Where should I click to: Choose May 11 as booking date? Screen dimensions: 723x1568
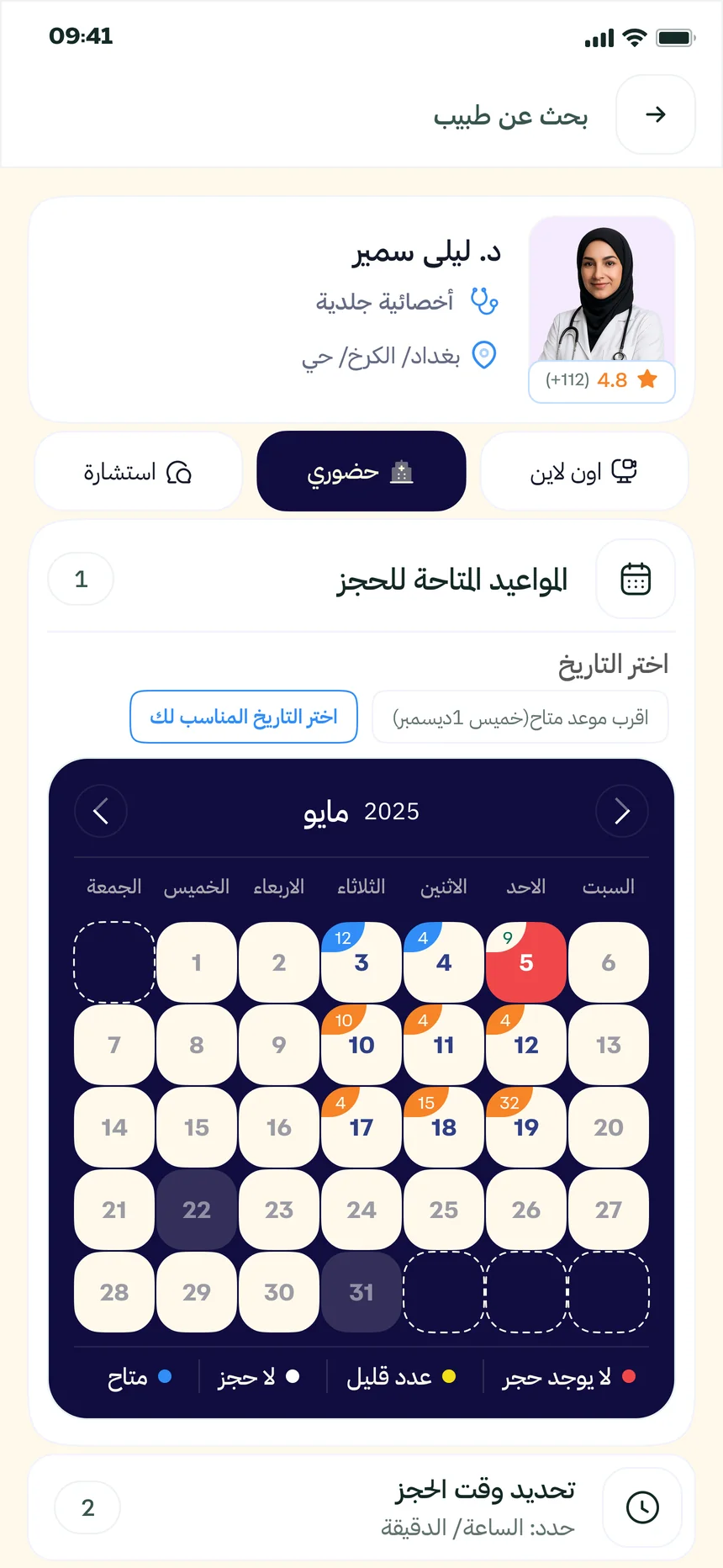[x=444, y=1045]
